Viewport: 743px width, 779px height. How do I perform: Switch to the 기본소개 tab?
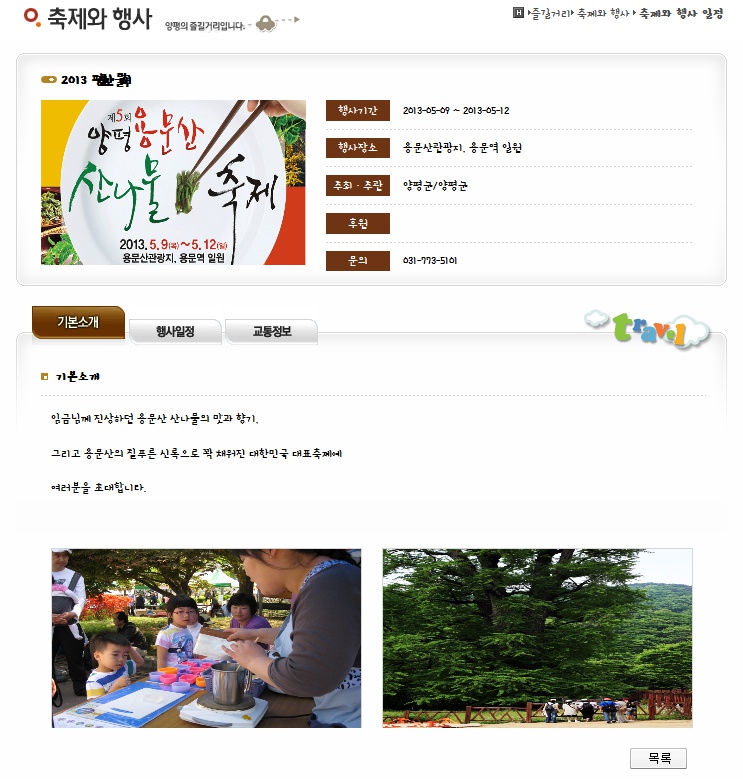tap(78, 322)
